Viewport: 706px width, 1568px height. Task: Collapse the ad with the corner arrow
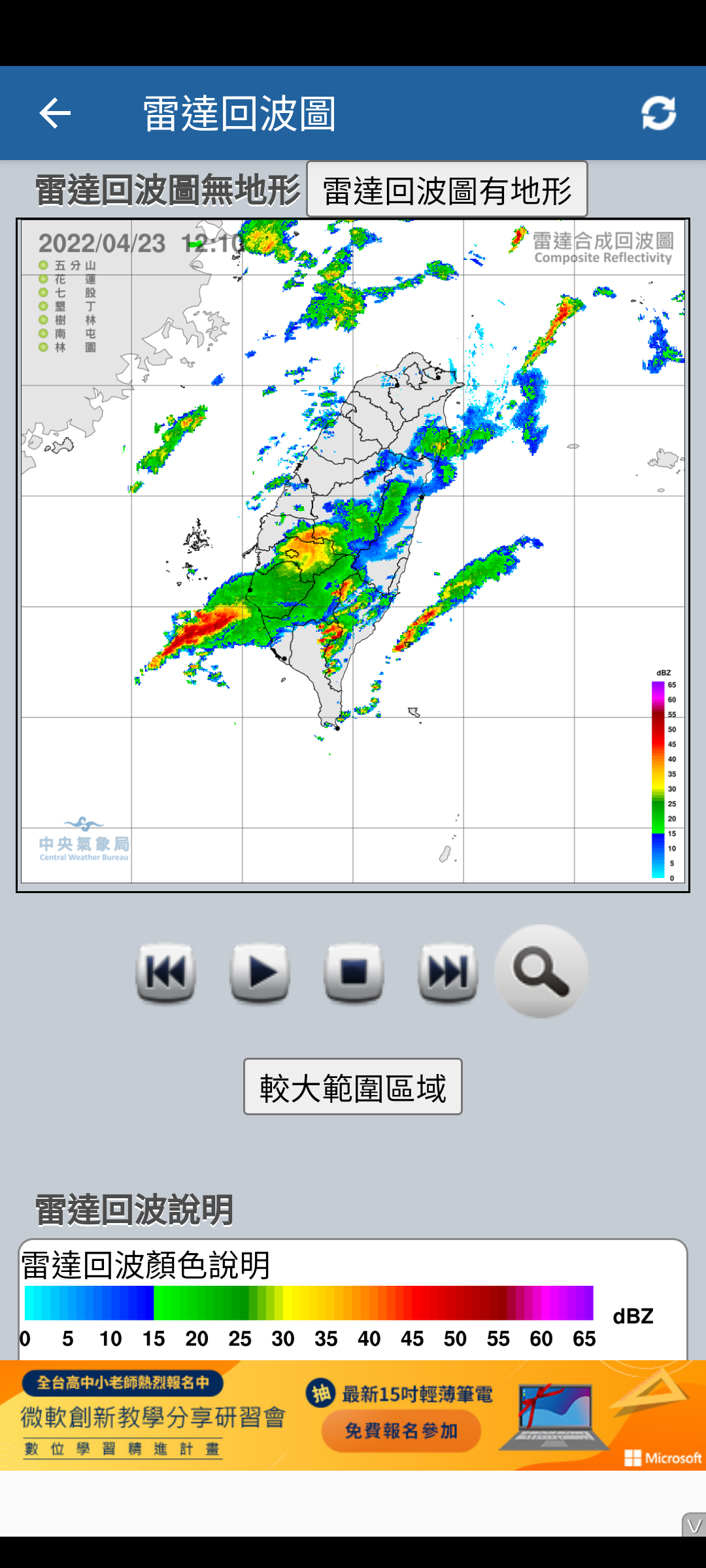(694, 1524)
